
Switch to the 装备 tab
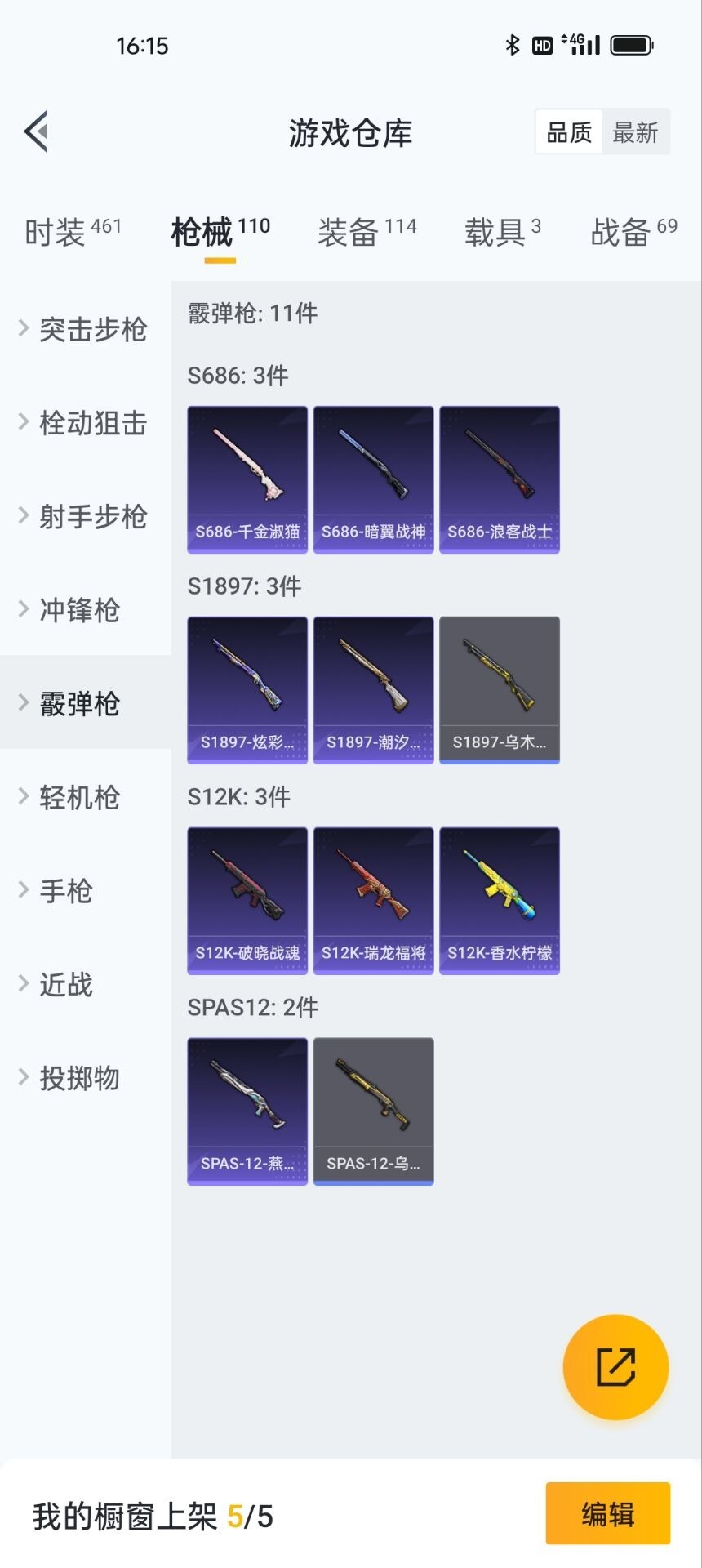[x=367, y=233]
